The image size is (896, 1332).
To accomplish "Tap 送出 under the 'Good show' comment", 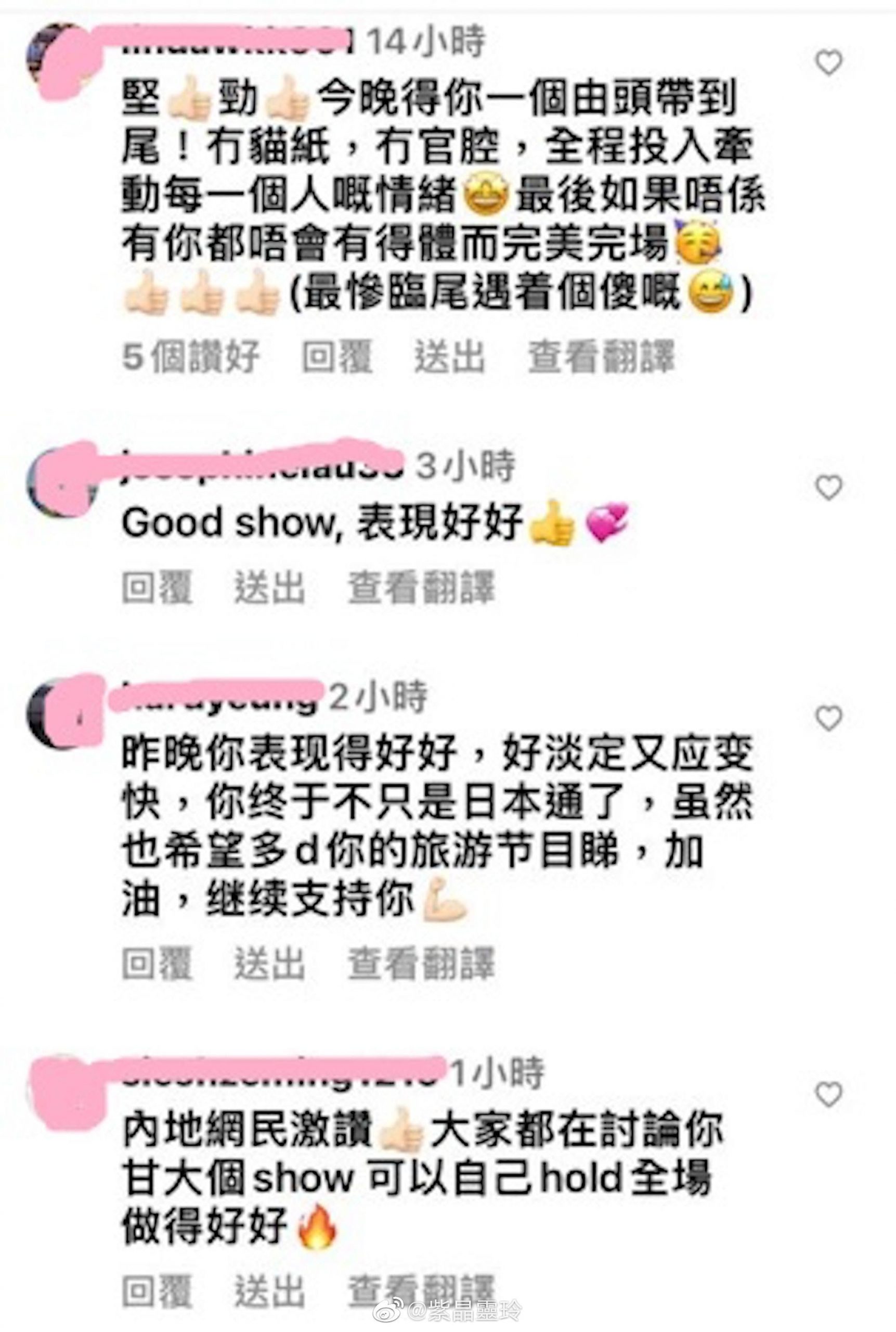I will [x=269, y=587].
